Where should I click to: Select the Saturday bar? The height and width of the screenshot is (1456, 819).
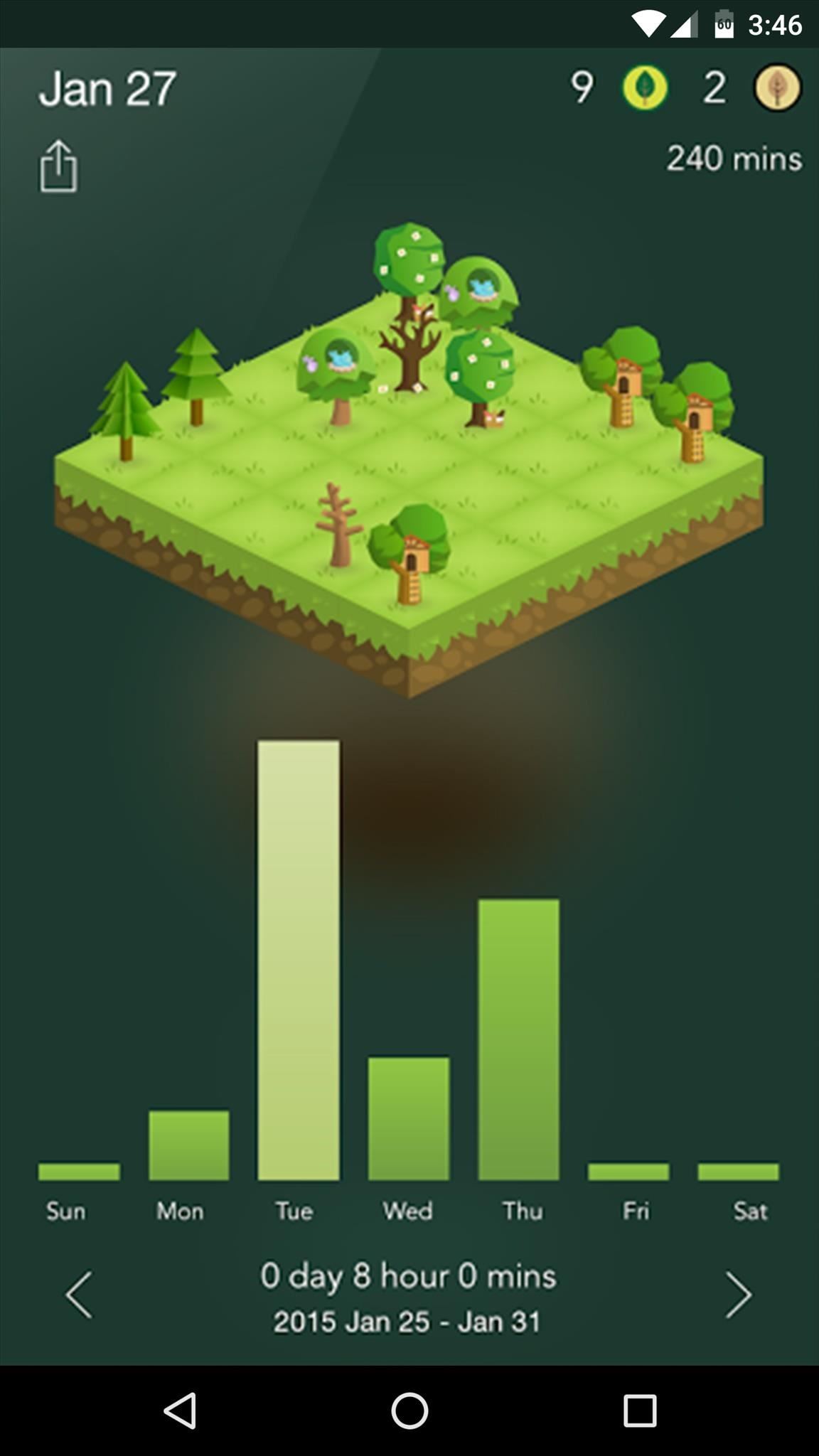tap(738, 1171)
